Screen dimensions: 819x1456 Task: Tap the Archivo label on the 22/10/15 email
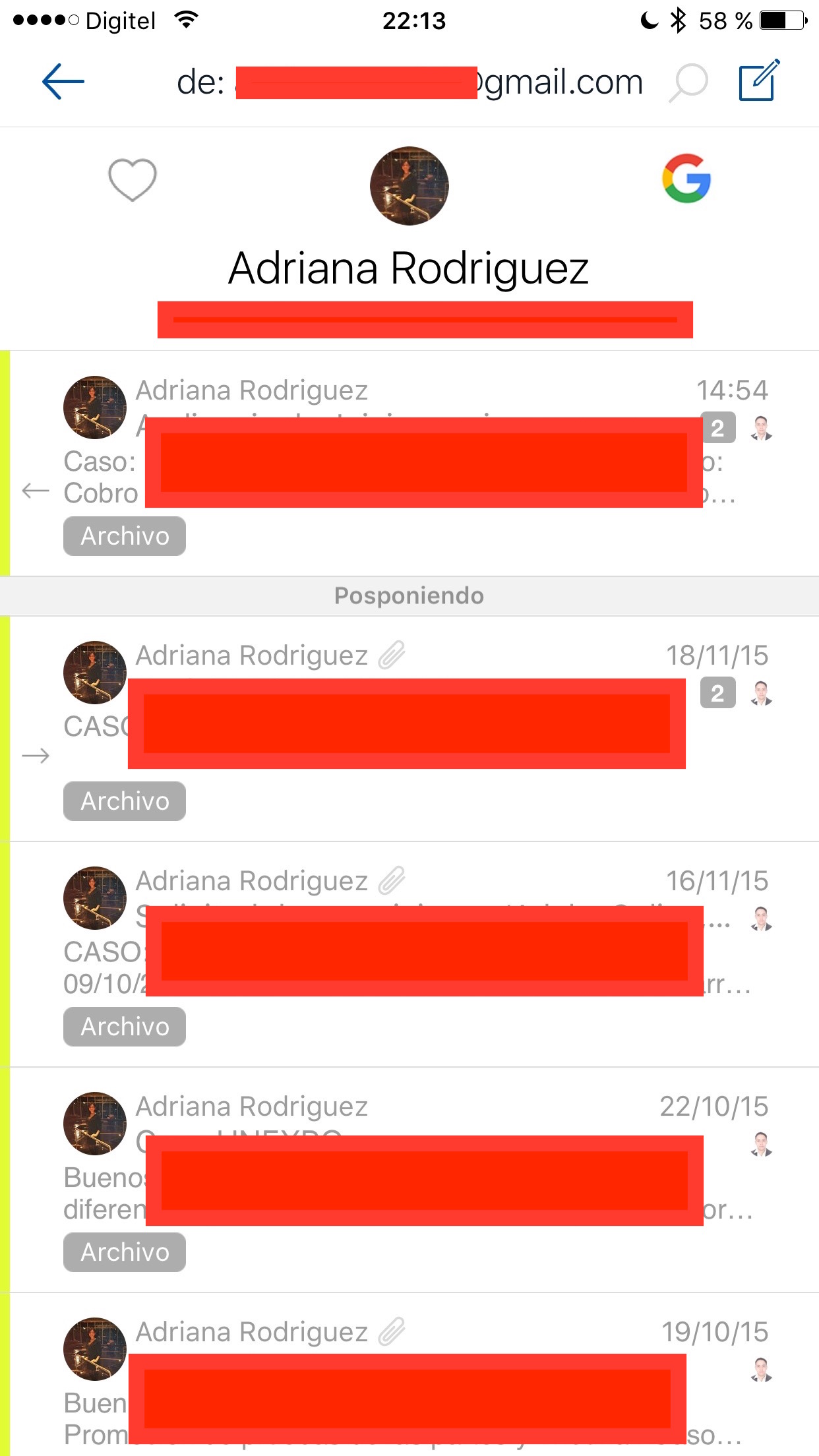point(125,1252)
